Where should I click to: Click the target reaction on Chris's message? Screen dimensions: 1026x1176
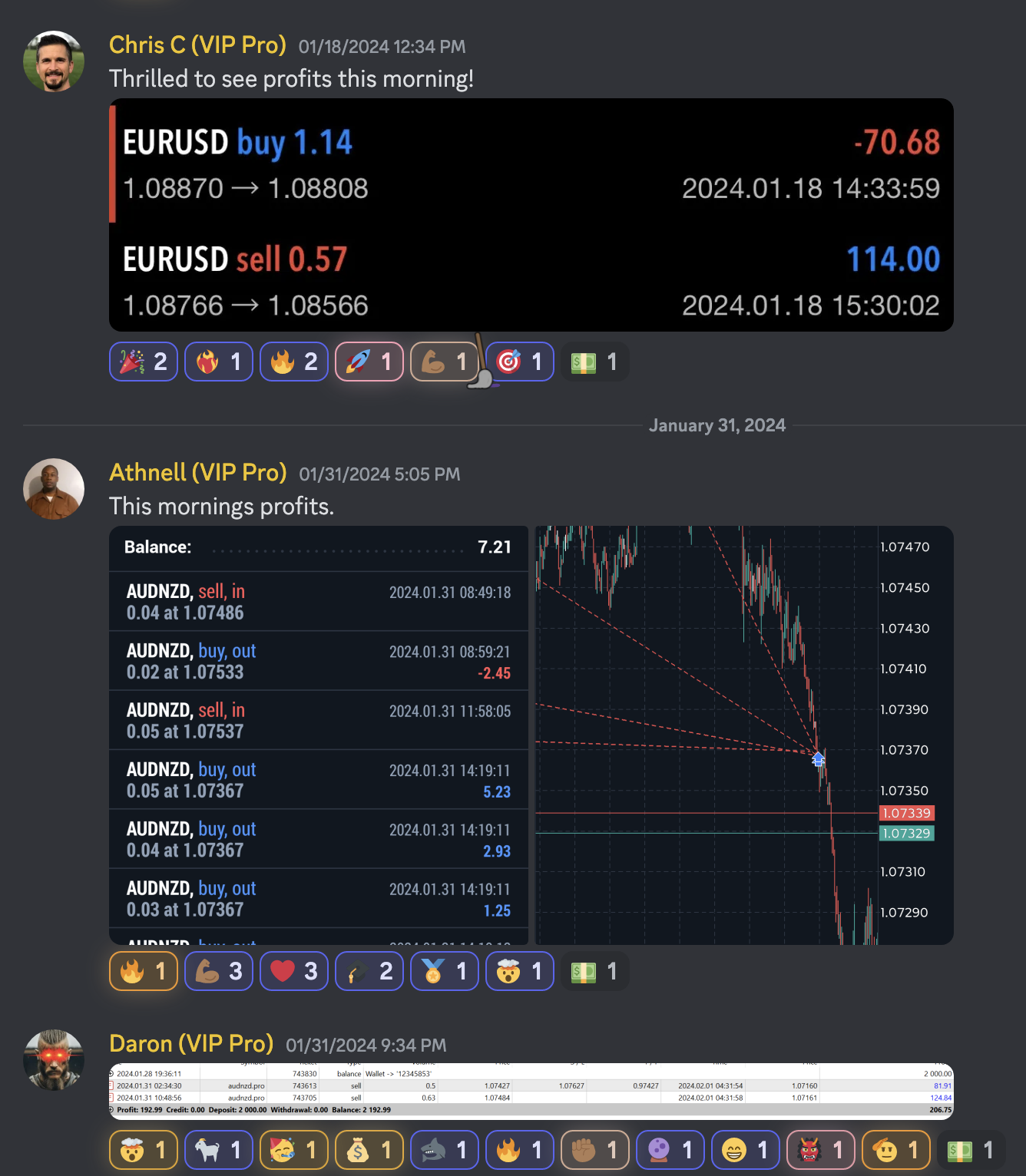519,362
